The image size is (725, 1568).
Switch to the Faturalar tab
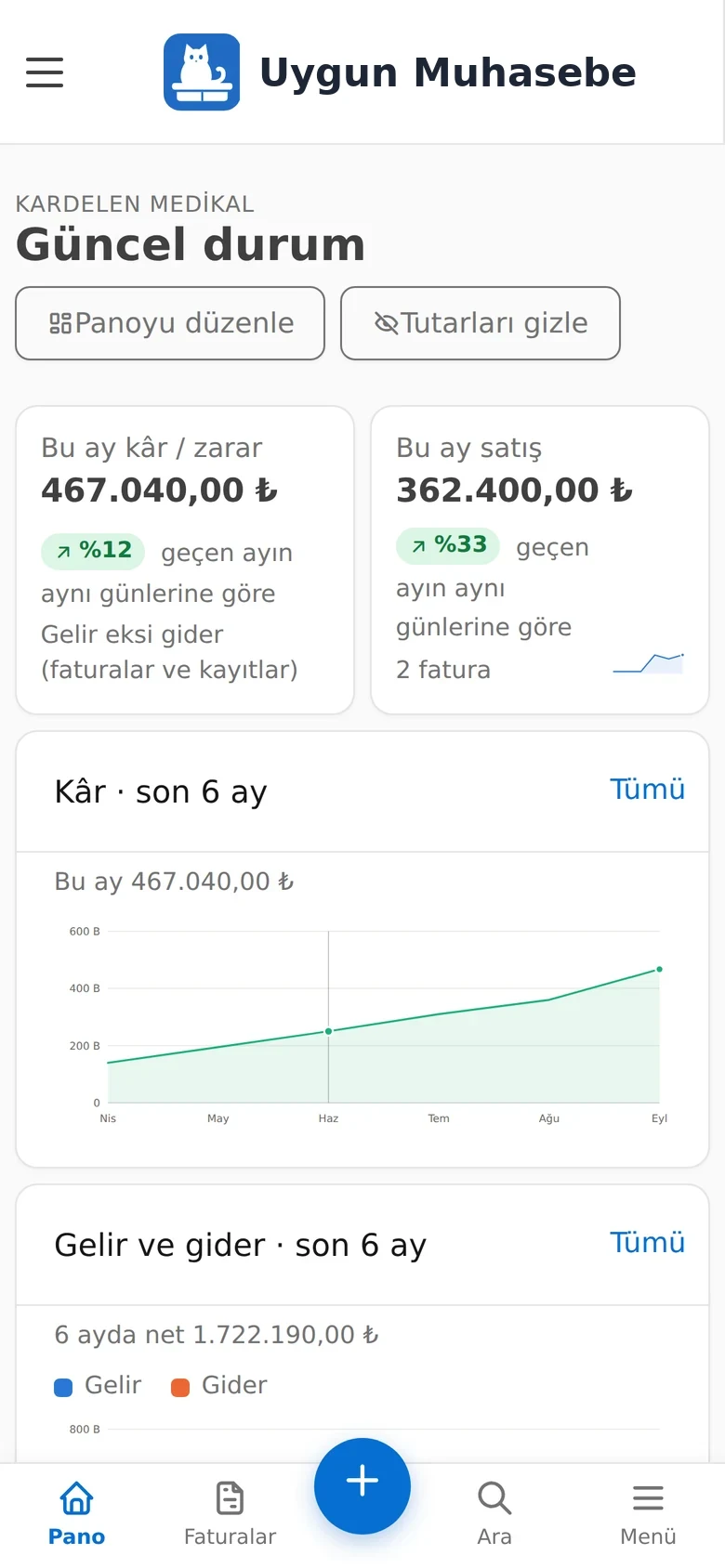230,1514
